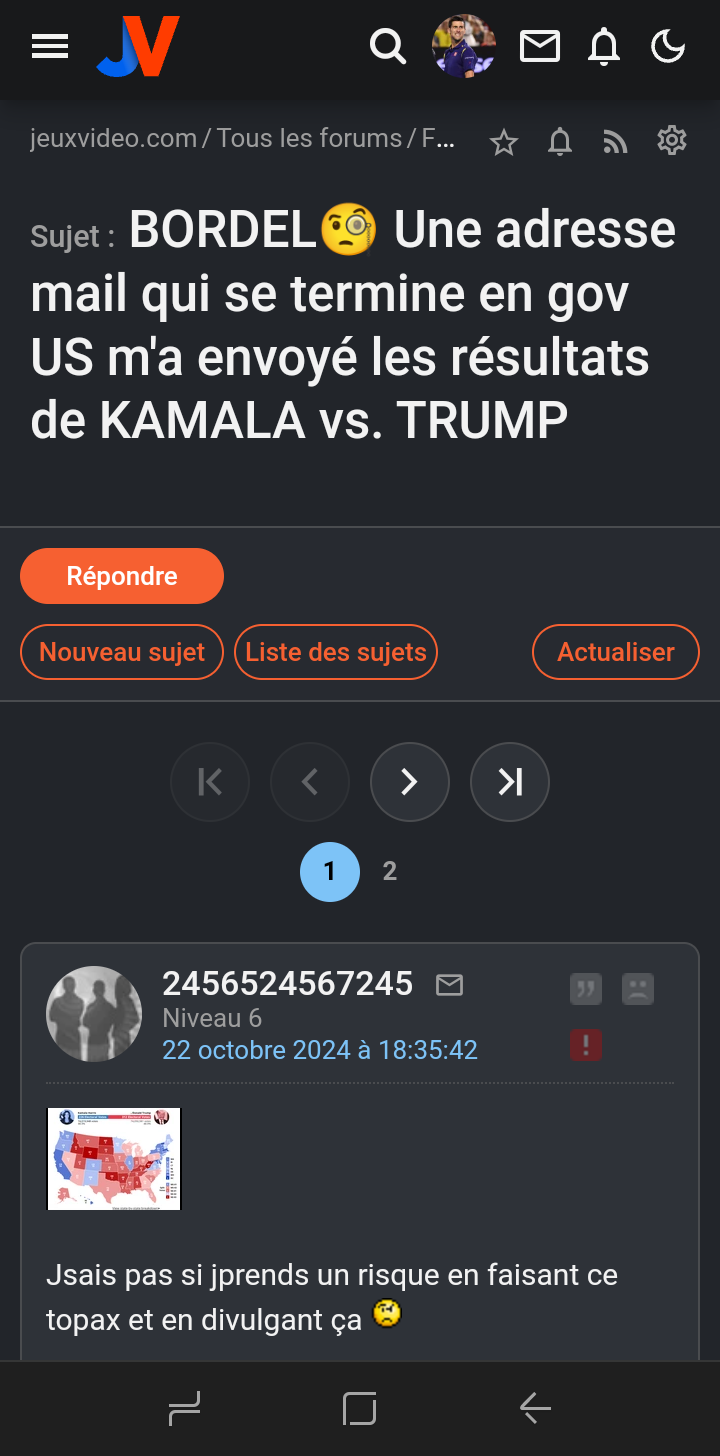Open the RSS feed icon

point(616,143)
